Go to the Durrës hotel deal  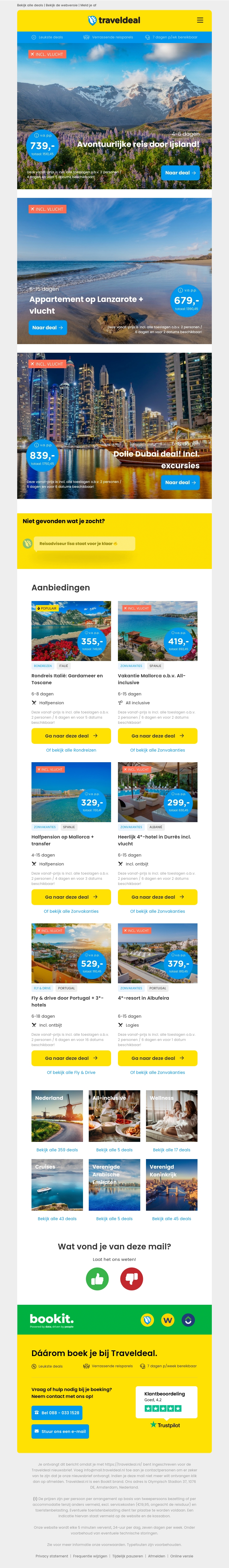click(157, 897)
